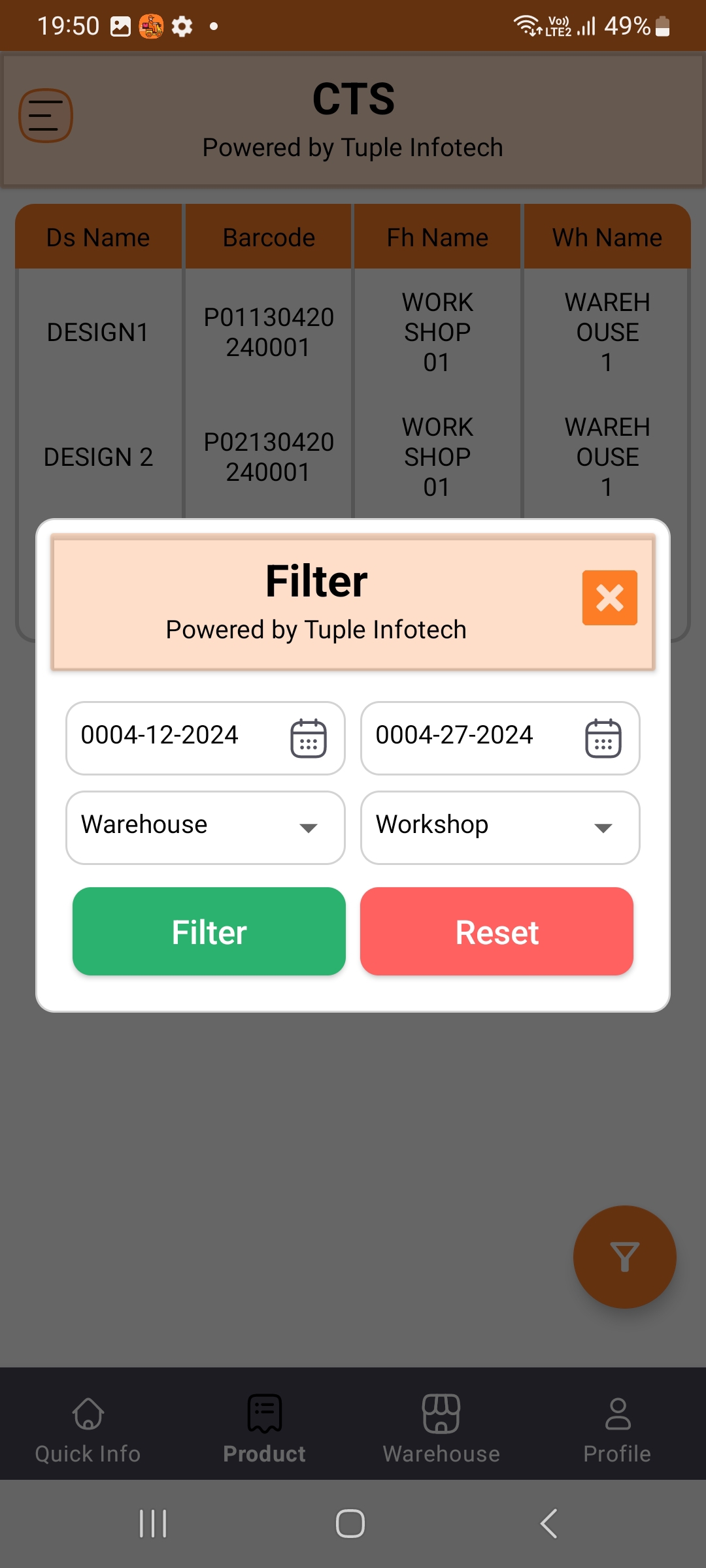Go to the Profile tab
The height and width of the screenshot is (1568, 706).
click(618, 1431)
